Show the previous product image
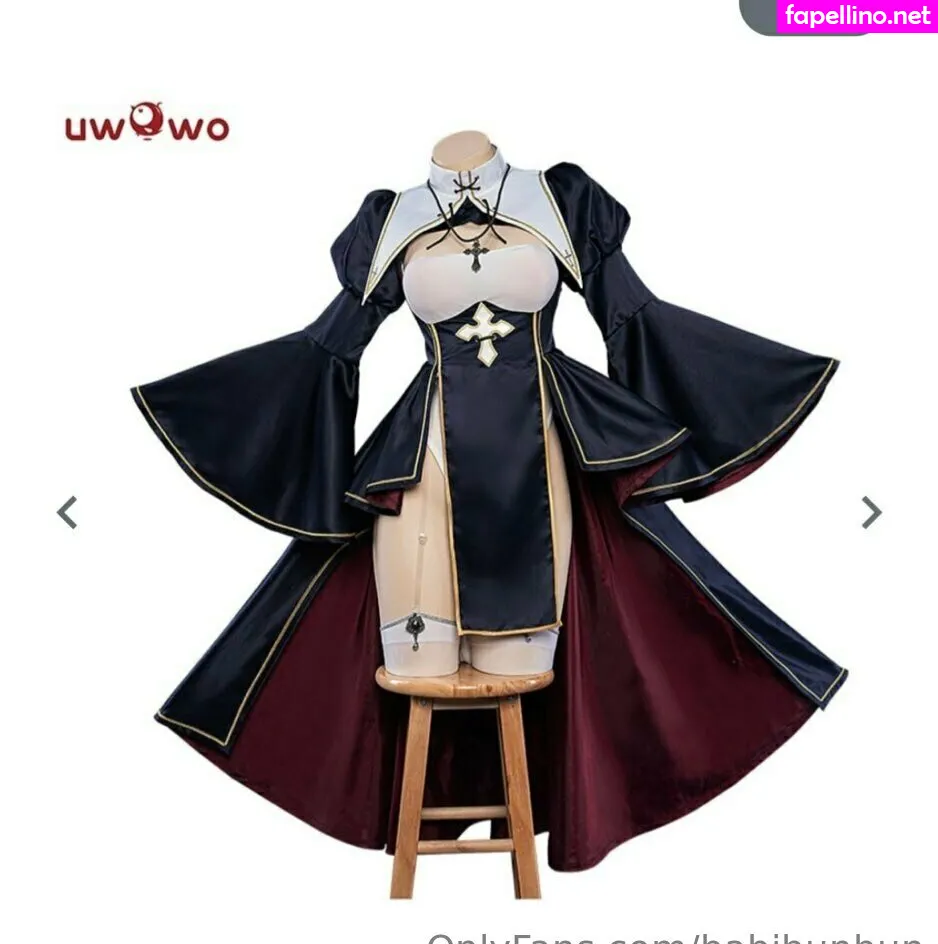The height and width of the screenshot is (944, 938). click(x=67, y=512)
